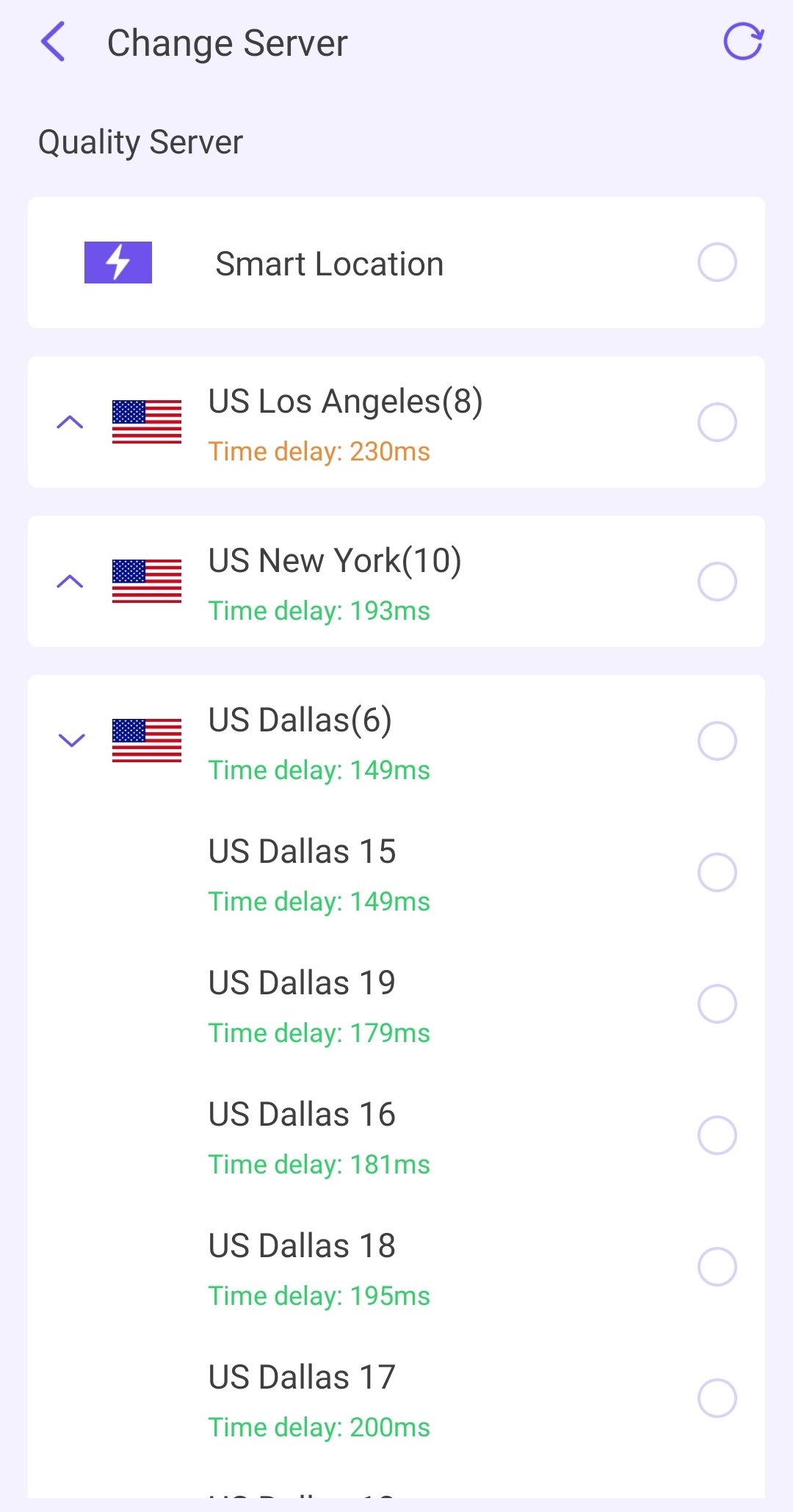The width and height of the screenshot is (793, 1512).
Task: Select US New York(10) radio button
Action: 717,582
